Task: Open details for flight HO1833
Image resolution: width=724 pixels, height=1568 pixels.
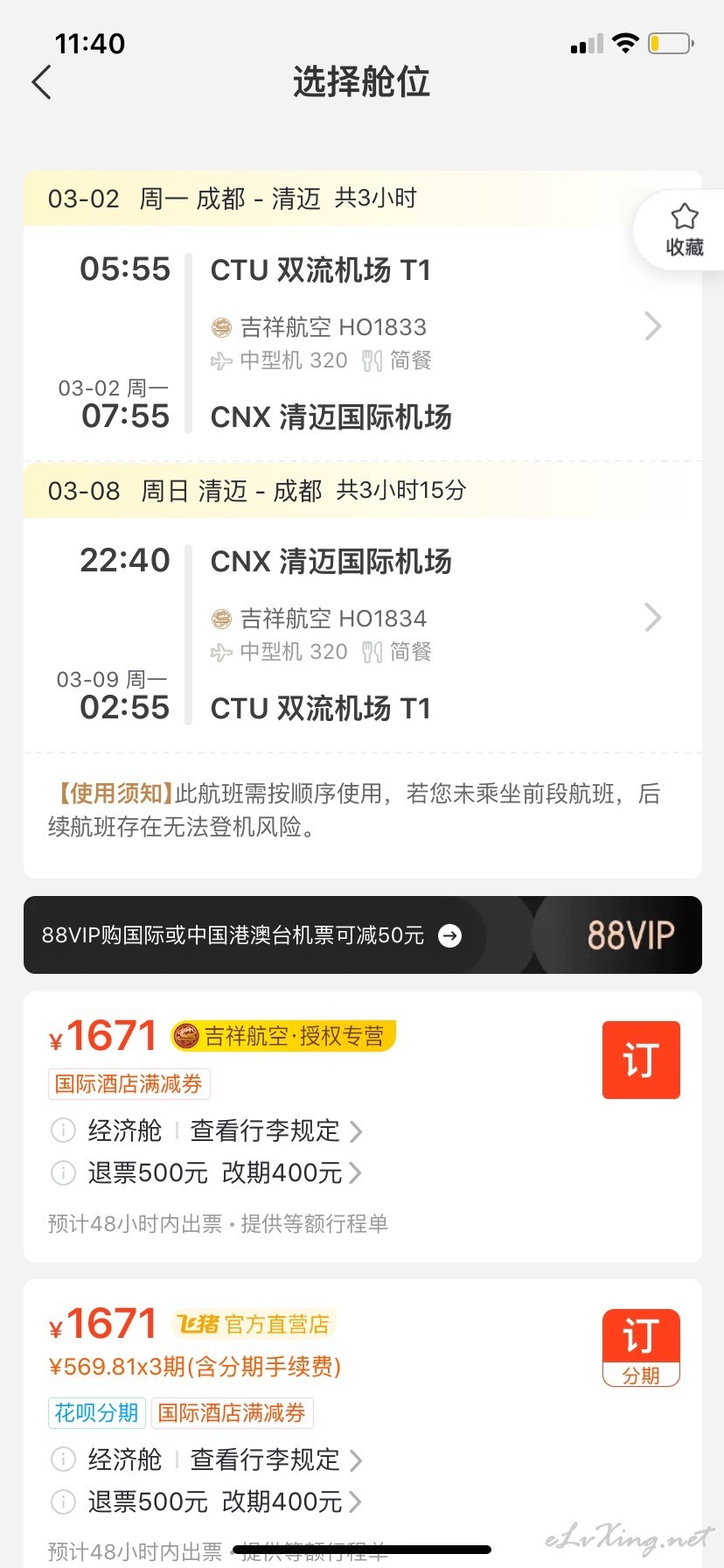Action: [x=652, y=325]
